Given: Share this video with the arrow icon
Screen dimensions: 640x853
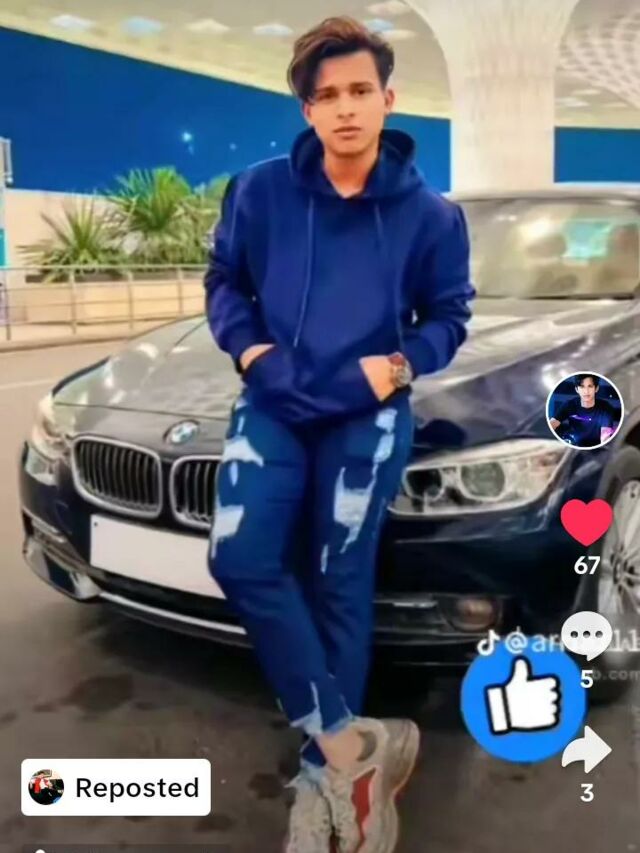Looking at the screenshot, I should click(x=586, y=750).
